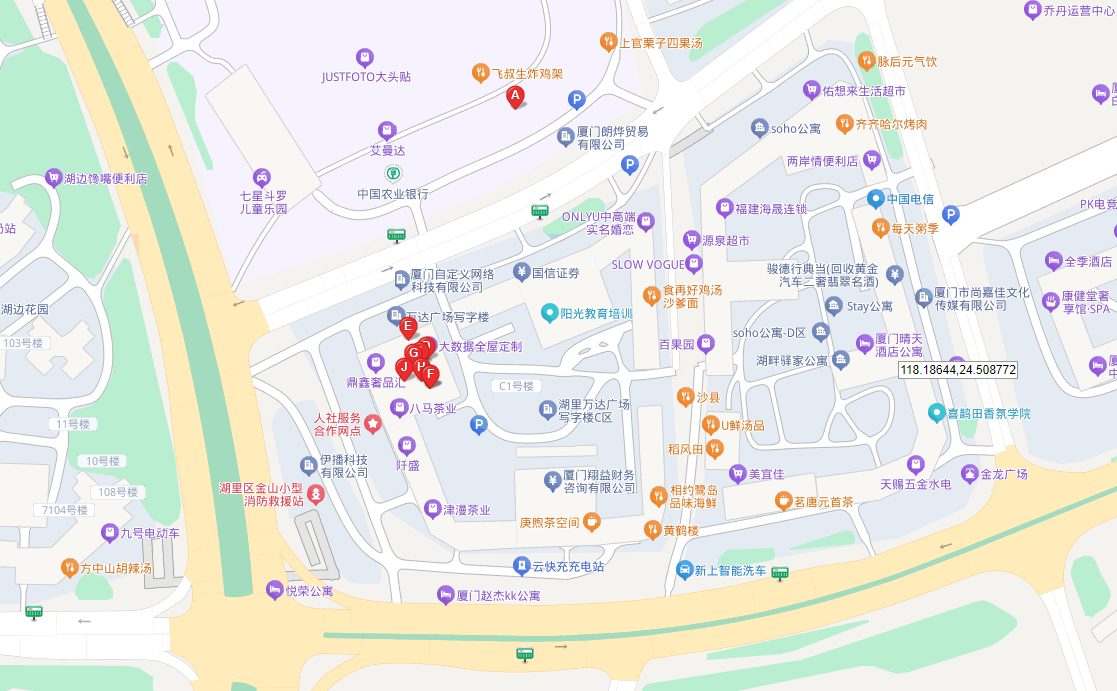Open the 厦门翔益财务咨询有限公司 pin
This screenshot has height=691, width=1117.
551,481
